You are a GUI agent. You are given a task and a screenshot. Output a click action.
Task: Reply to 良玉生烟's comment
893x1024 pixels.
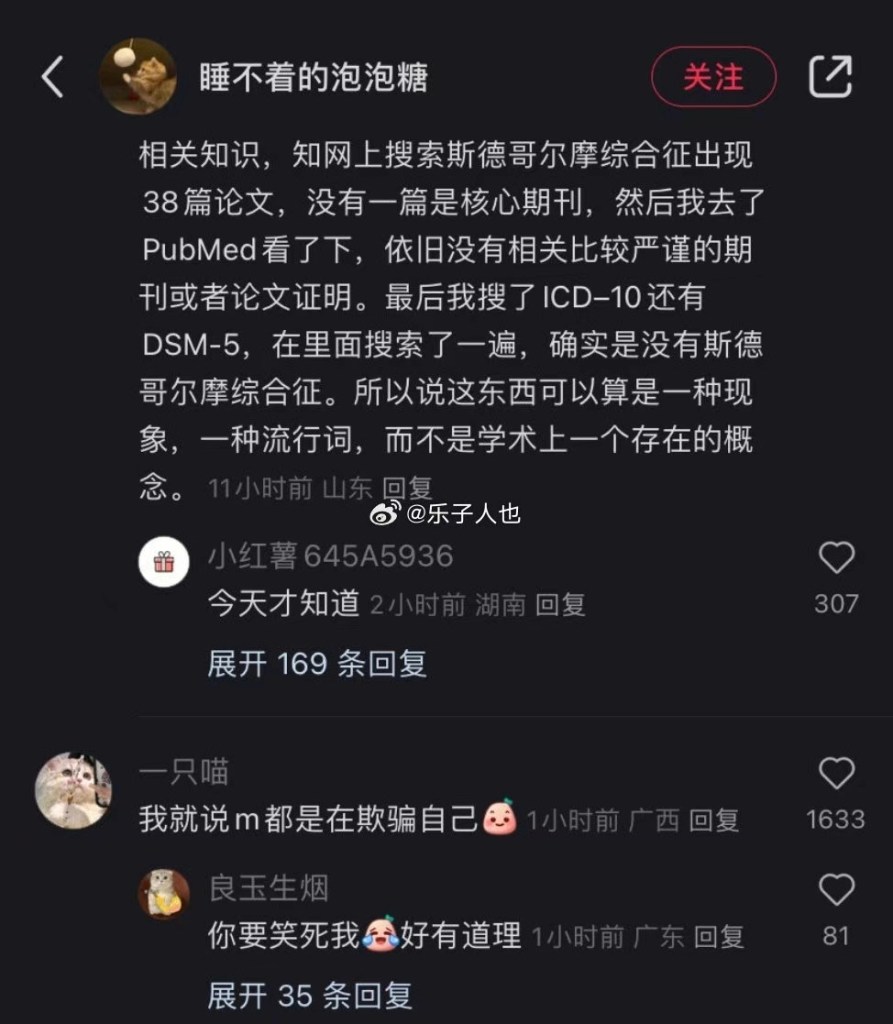point(718,937)
